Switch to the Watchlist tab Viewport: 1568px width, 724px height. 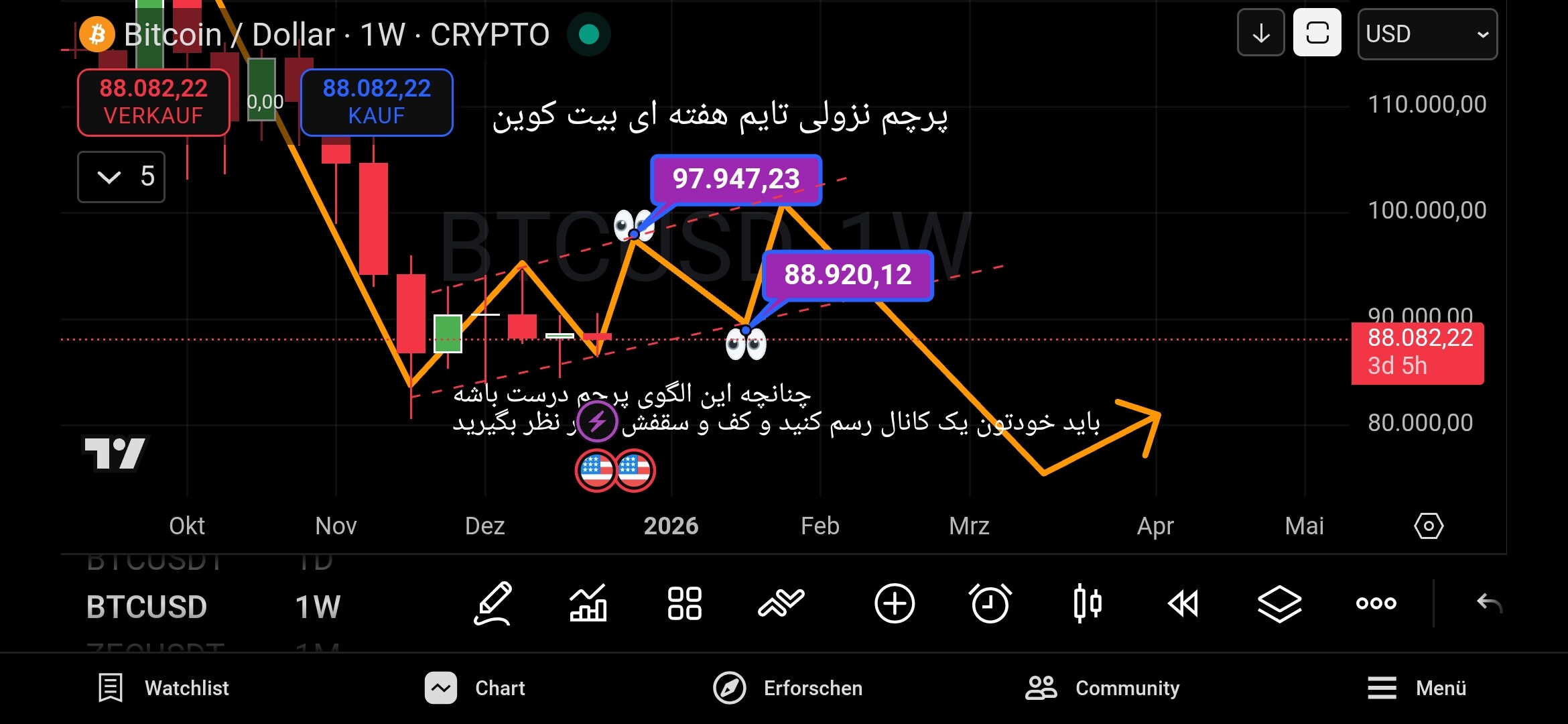click(164, 688)
